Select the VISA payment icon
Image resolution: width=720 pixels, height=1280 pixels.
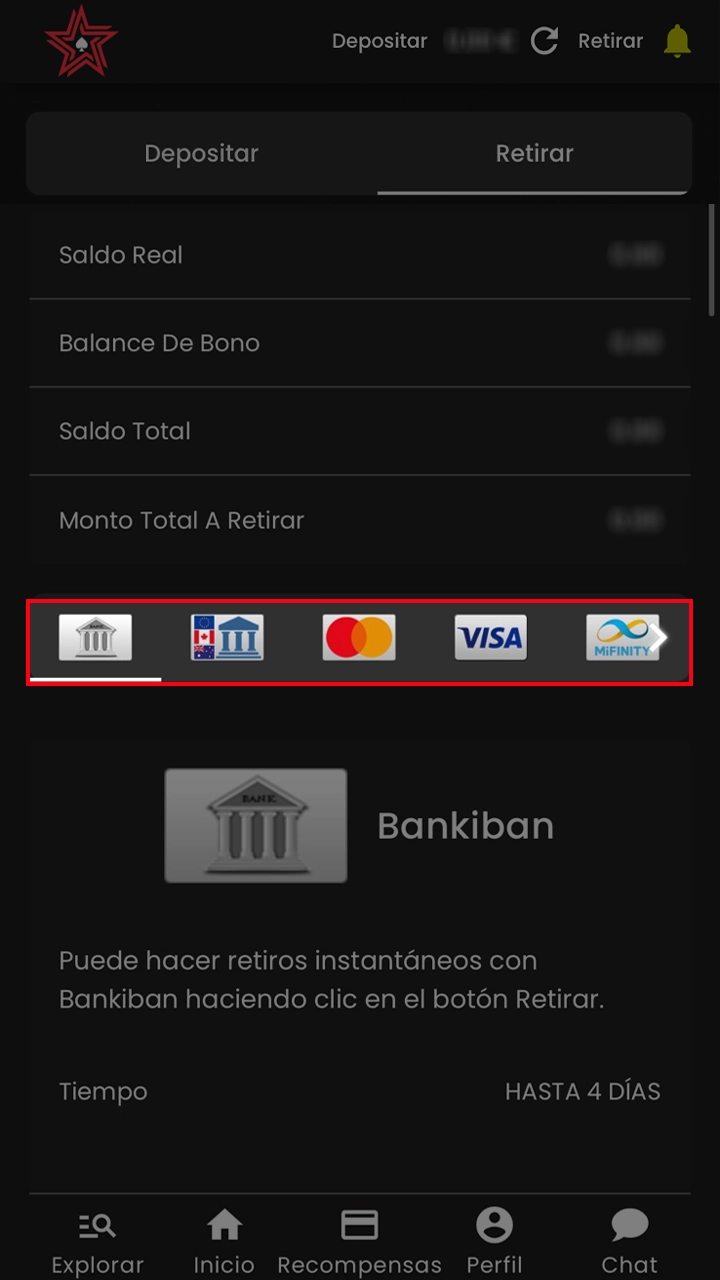click(490, 637)
